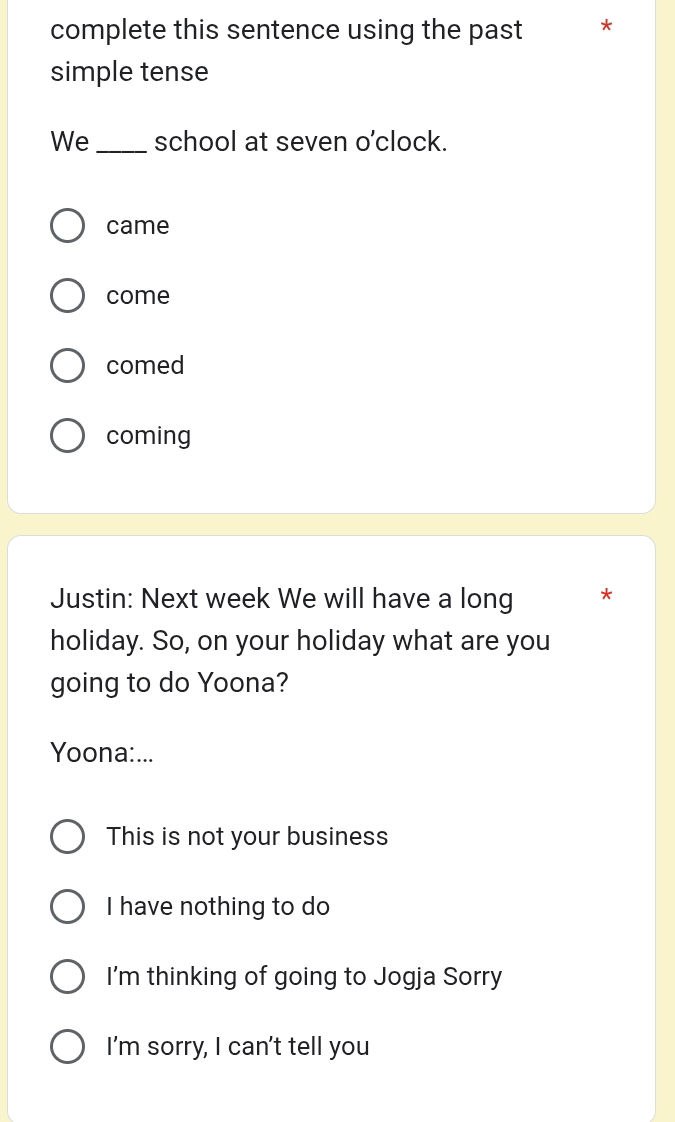Image resolution: width=675 pixels, height=1122 pixels.
Task: Mark "coming" as your answer
Action: 68,436
